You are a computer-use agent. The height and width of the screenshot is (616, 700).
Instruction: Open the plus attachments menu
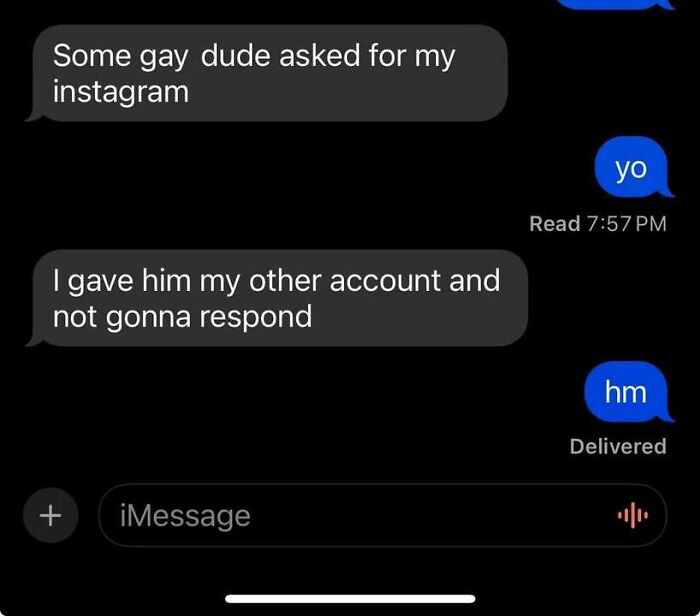(x=49, y=516)
